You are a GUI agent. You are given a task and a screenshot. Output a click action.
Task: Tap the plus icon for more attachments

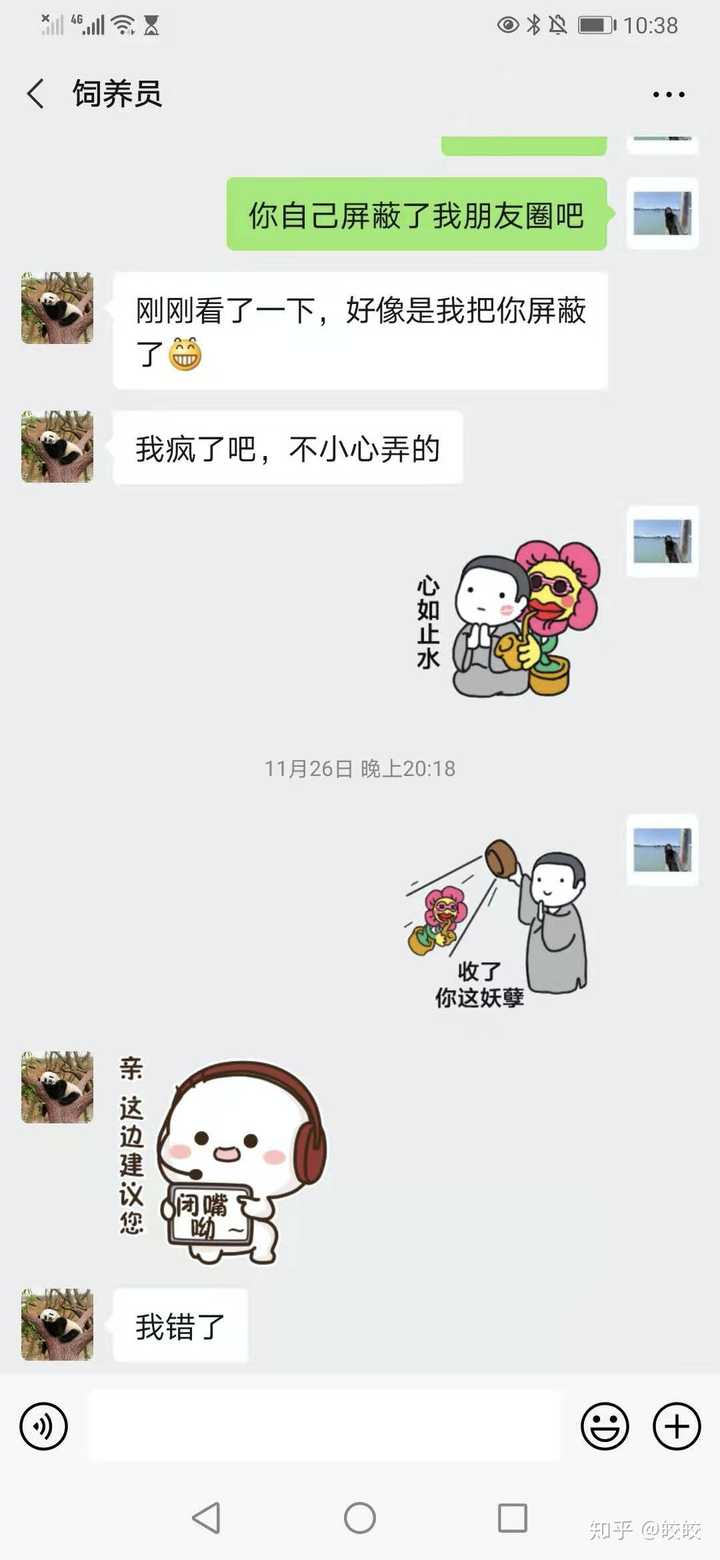point(676,1427)
